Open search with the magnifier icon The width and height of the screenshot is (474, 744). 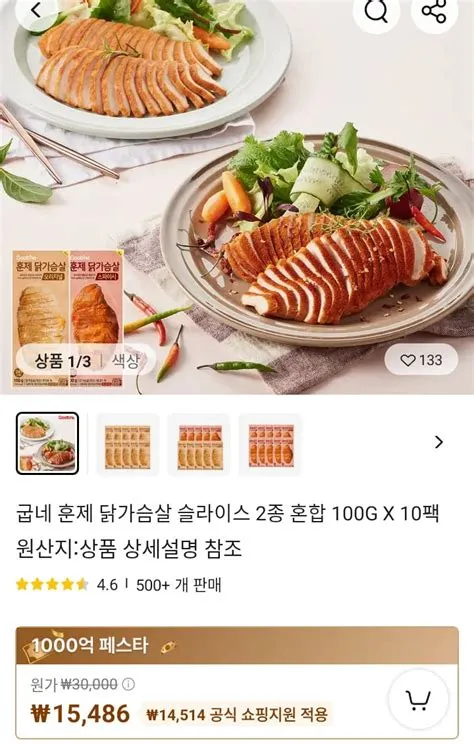coord(376,11)
